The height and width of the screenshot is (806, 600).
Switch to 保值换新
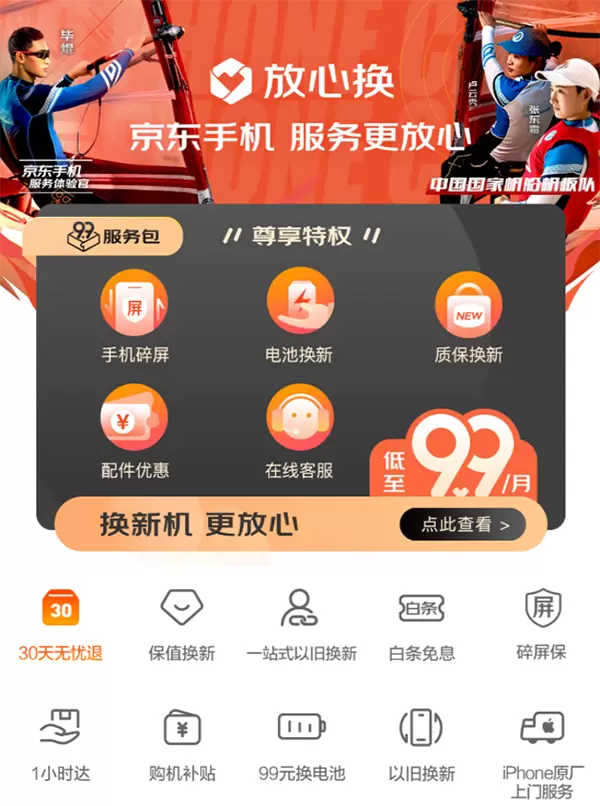click(182, 625)
